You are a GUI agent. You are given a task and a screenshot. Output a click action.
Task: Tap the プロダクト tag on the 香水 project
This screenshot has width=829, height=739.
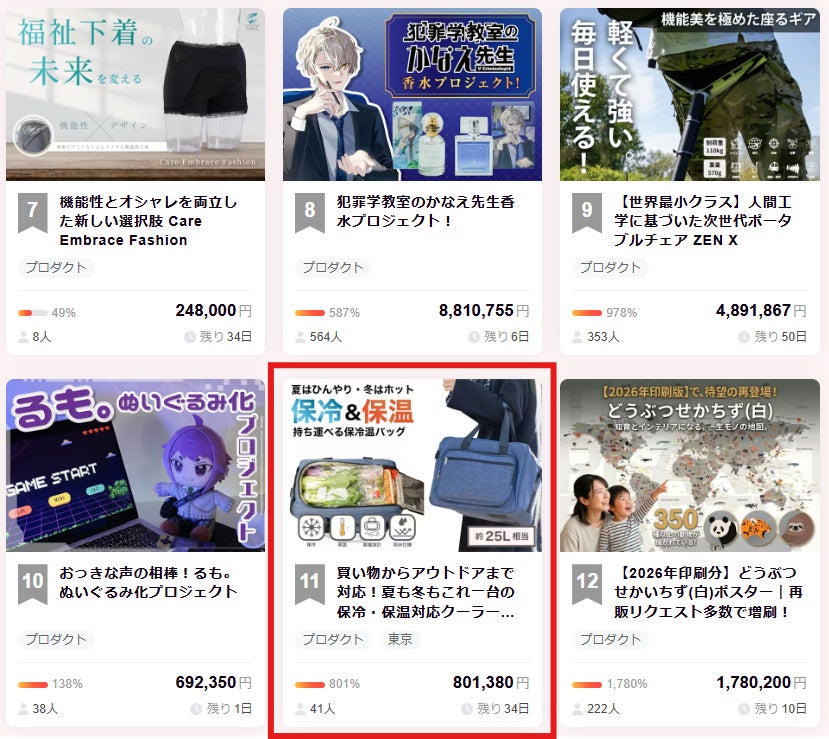point(333,268)
